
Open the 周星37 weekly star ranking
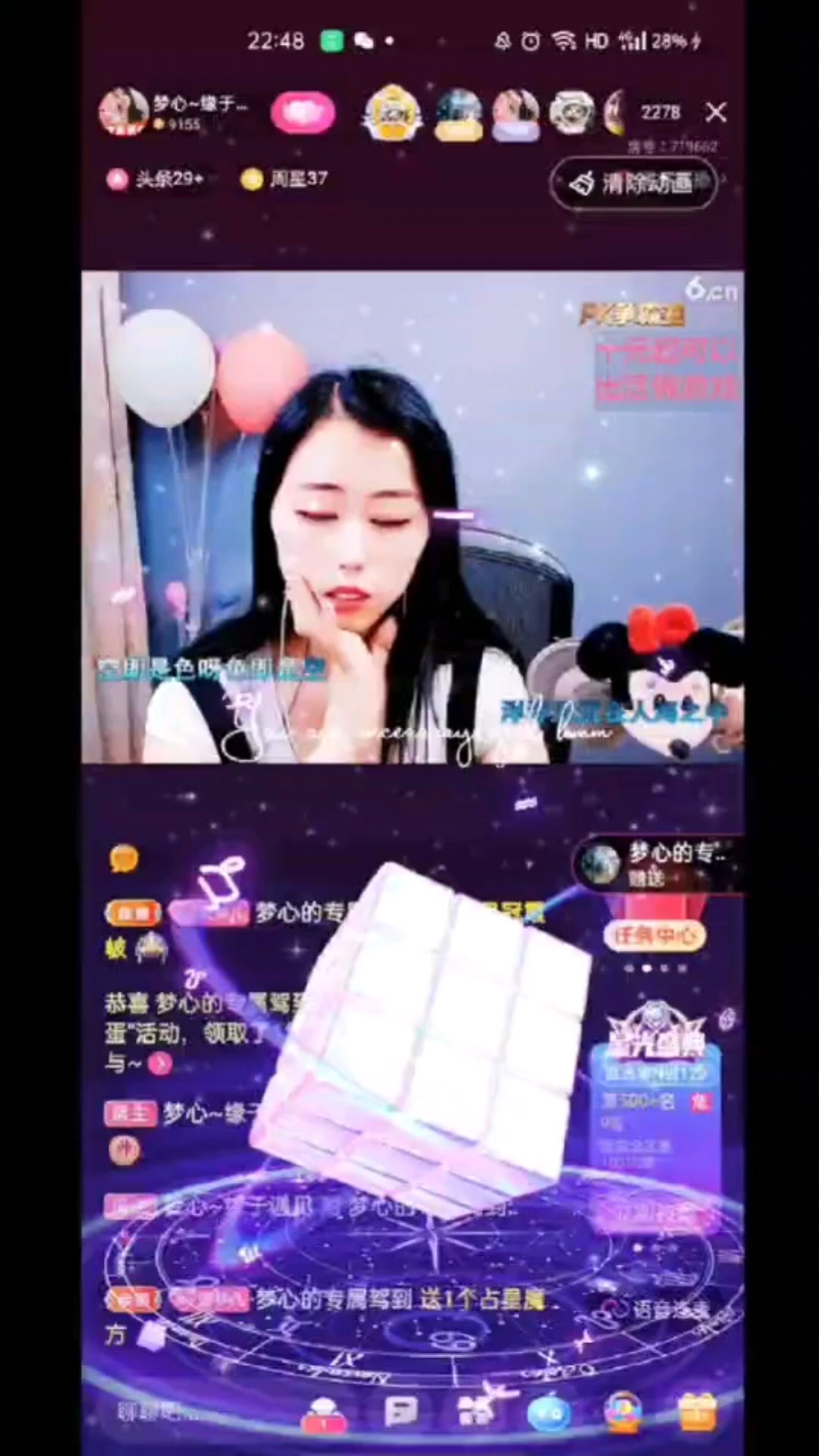[x=285, y=179]
